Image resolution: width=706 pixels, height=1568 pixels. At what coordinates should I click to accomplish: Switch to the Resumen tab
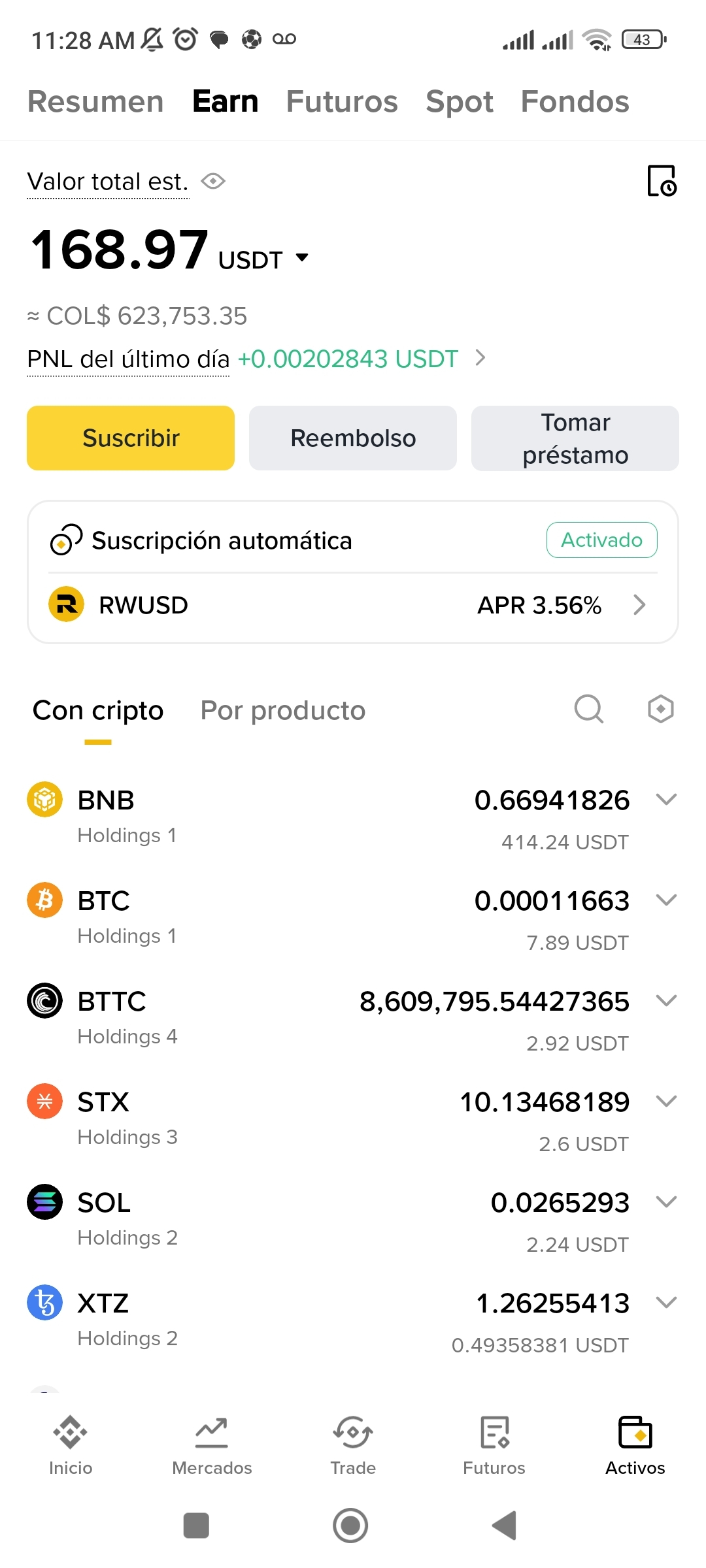click(95, 102)
